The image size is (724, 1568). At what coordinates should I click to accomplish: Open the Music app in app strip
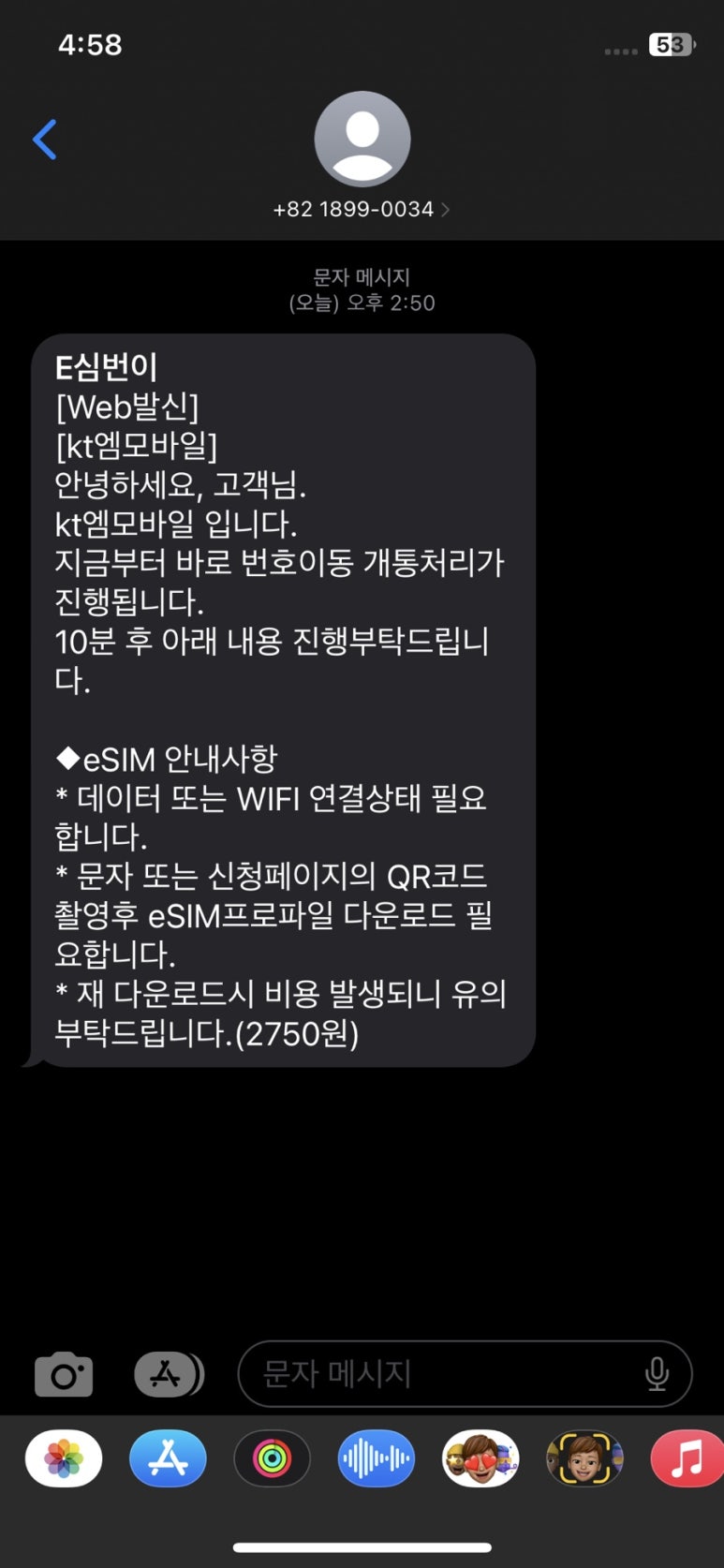(x=687, y=1458)
